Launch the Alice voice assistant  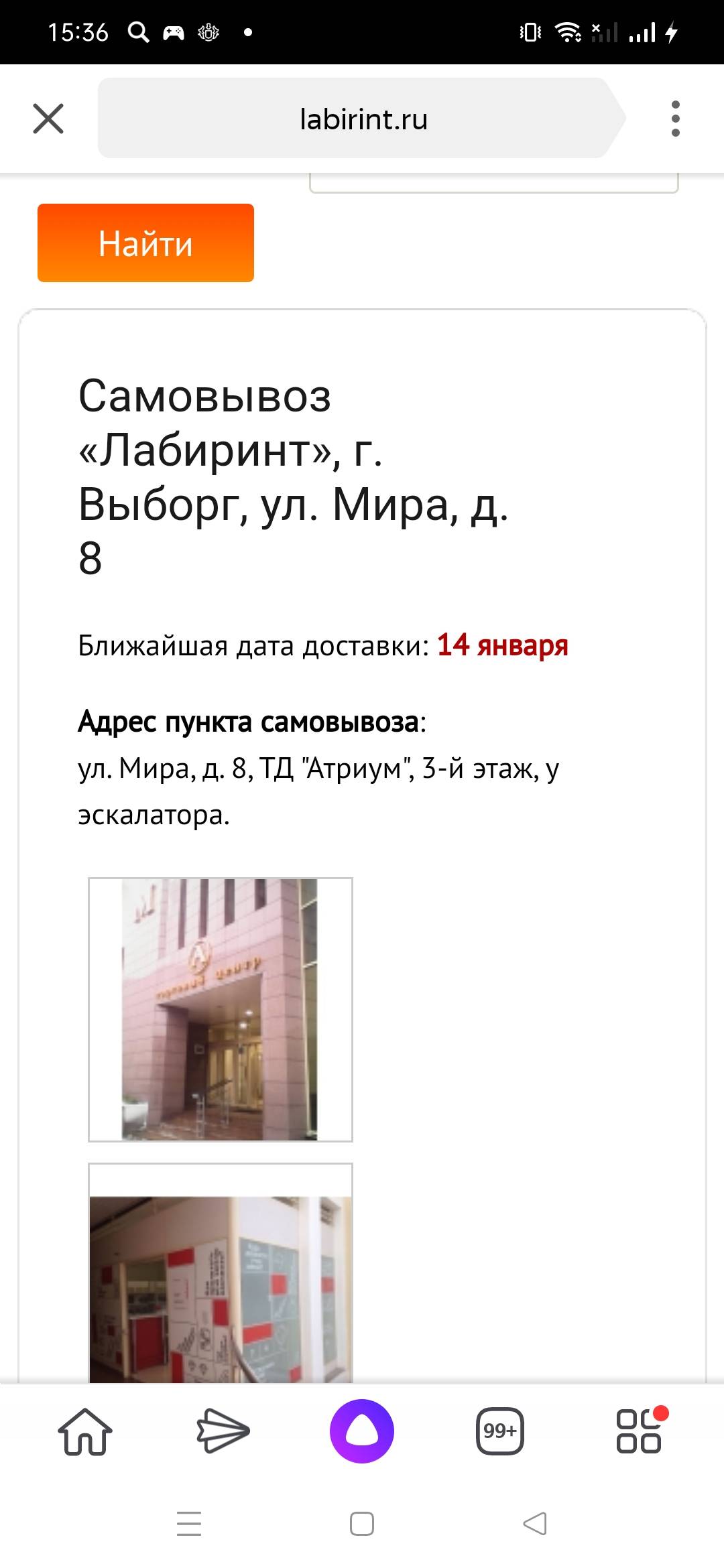click(x=362, y=1431)
